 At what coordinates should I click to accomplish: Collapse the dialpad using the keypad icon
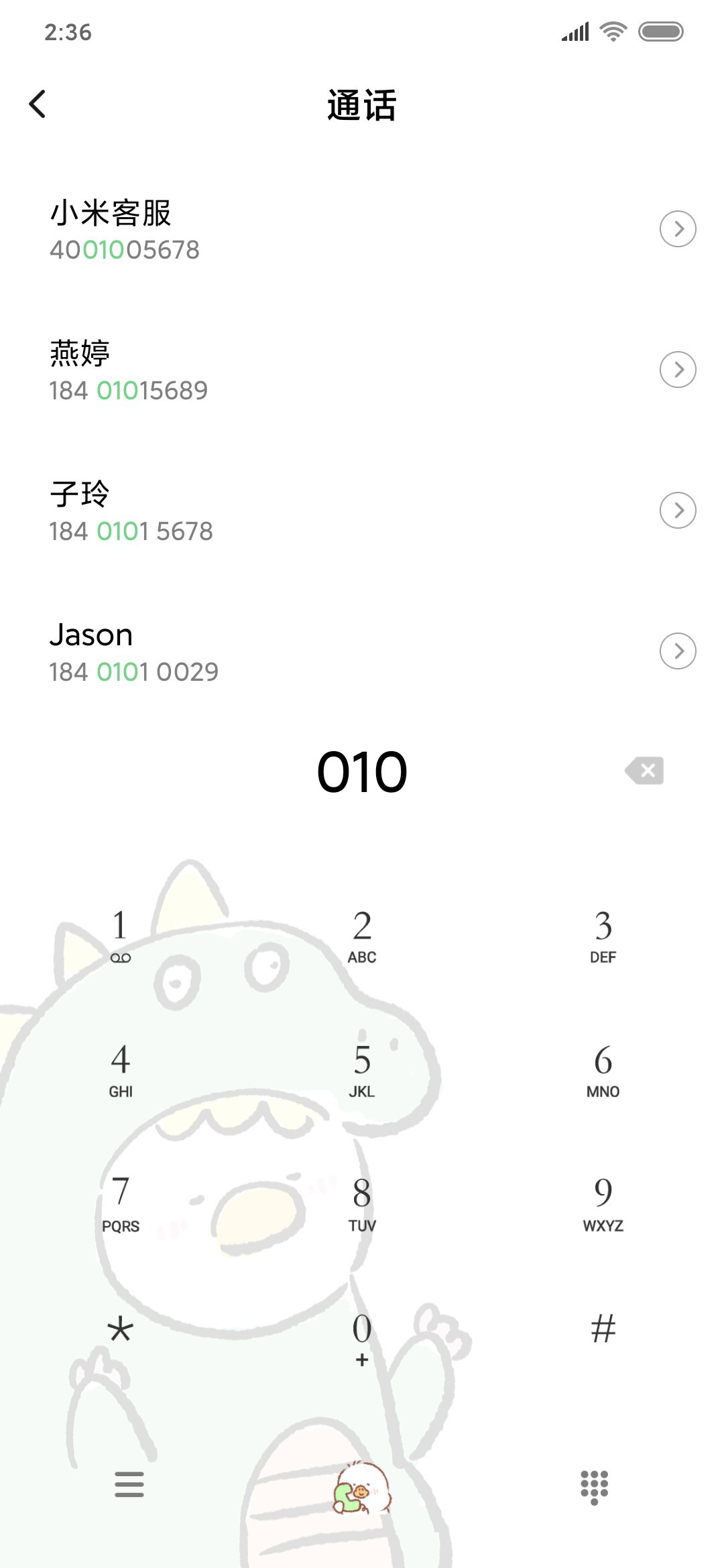pos(594,1487)
